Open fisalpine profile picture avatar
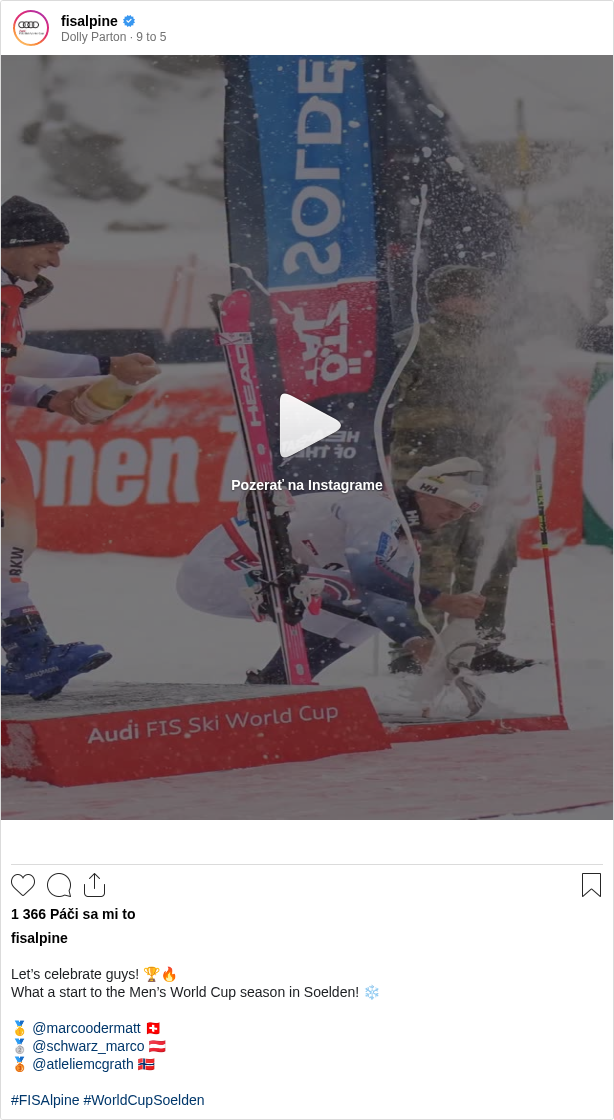Screen dimensions: 614x1120 click(31, 27)
